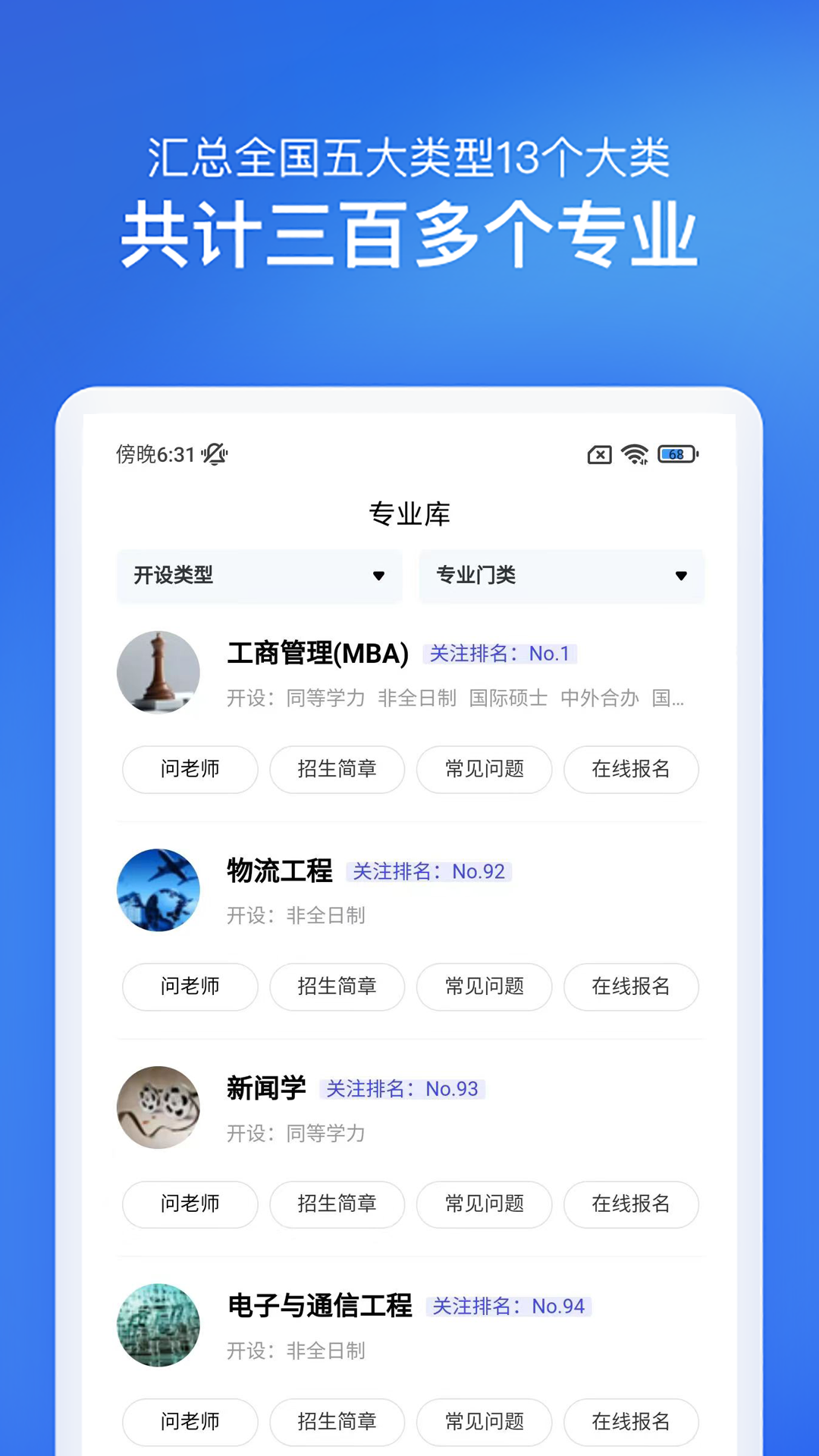This screenshot has width=819, height=1456.
Task: Open the 新闻学 circular avatar image
Action: point(158,1108)
